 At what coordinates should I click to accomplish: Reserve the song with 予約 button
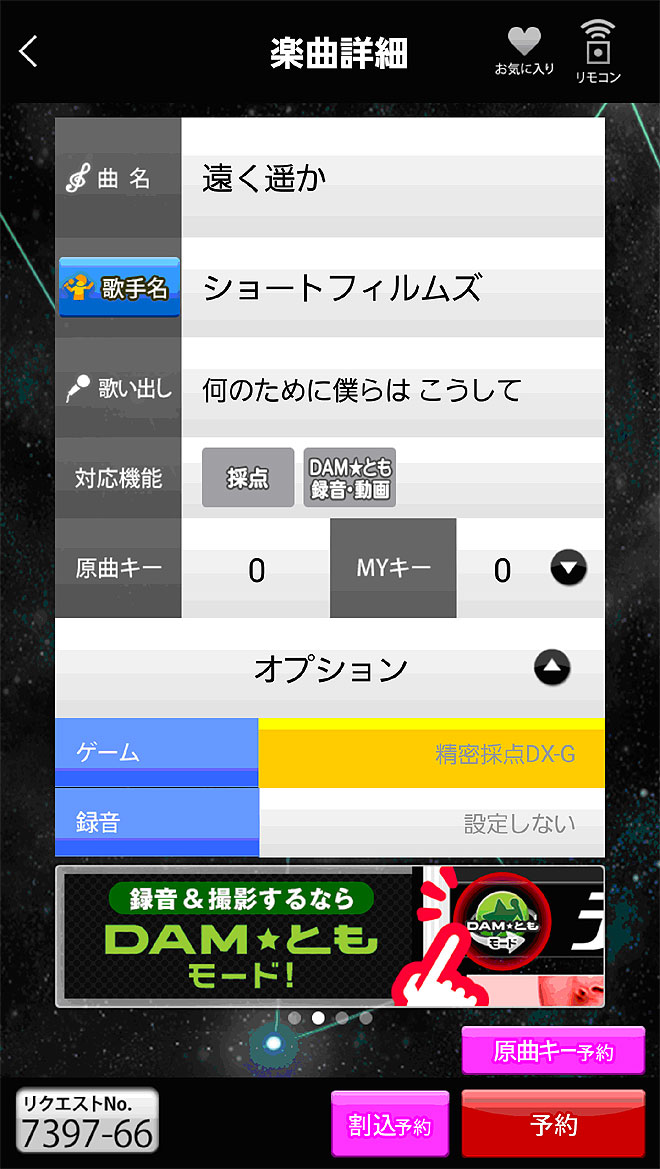coord(553,1125)
